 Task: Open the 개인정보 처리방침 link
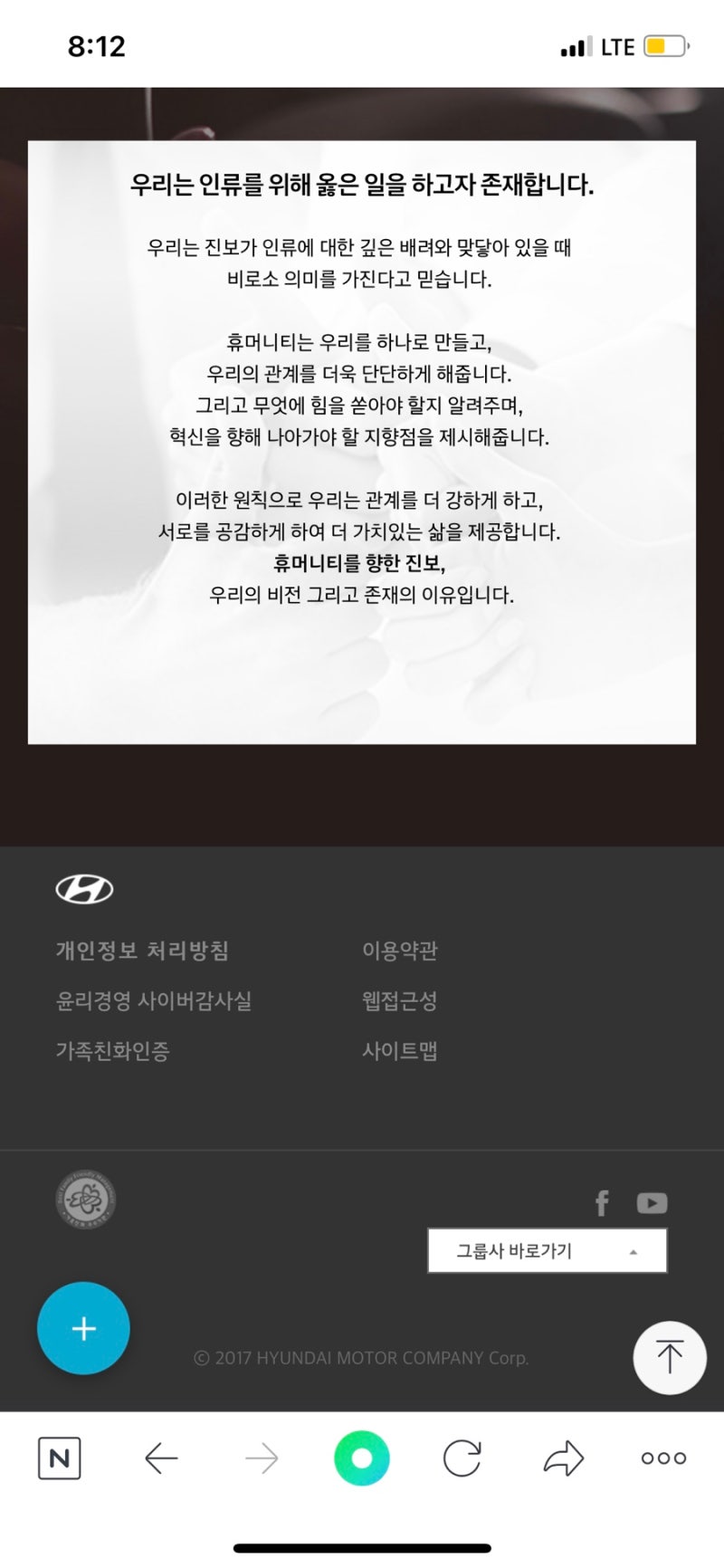coord(142,951)
